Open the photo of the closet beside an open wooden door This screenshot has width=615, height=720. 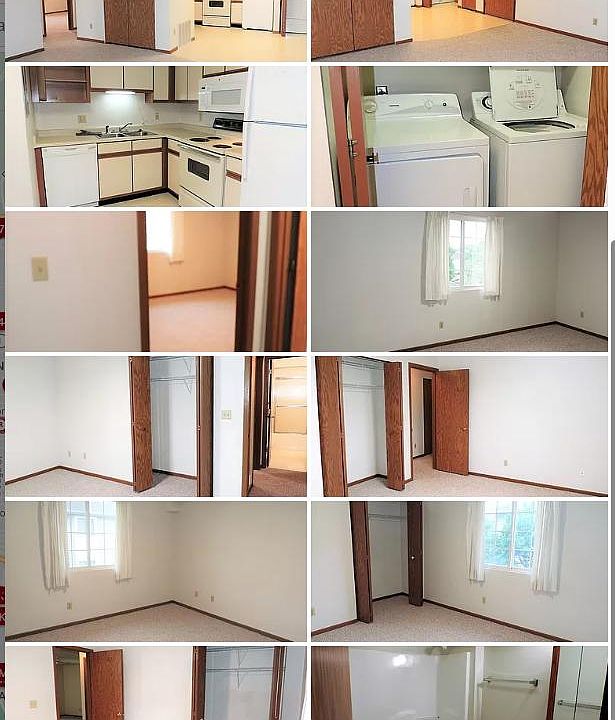pyautogui.click(x=459, y=426)
